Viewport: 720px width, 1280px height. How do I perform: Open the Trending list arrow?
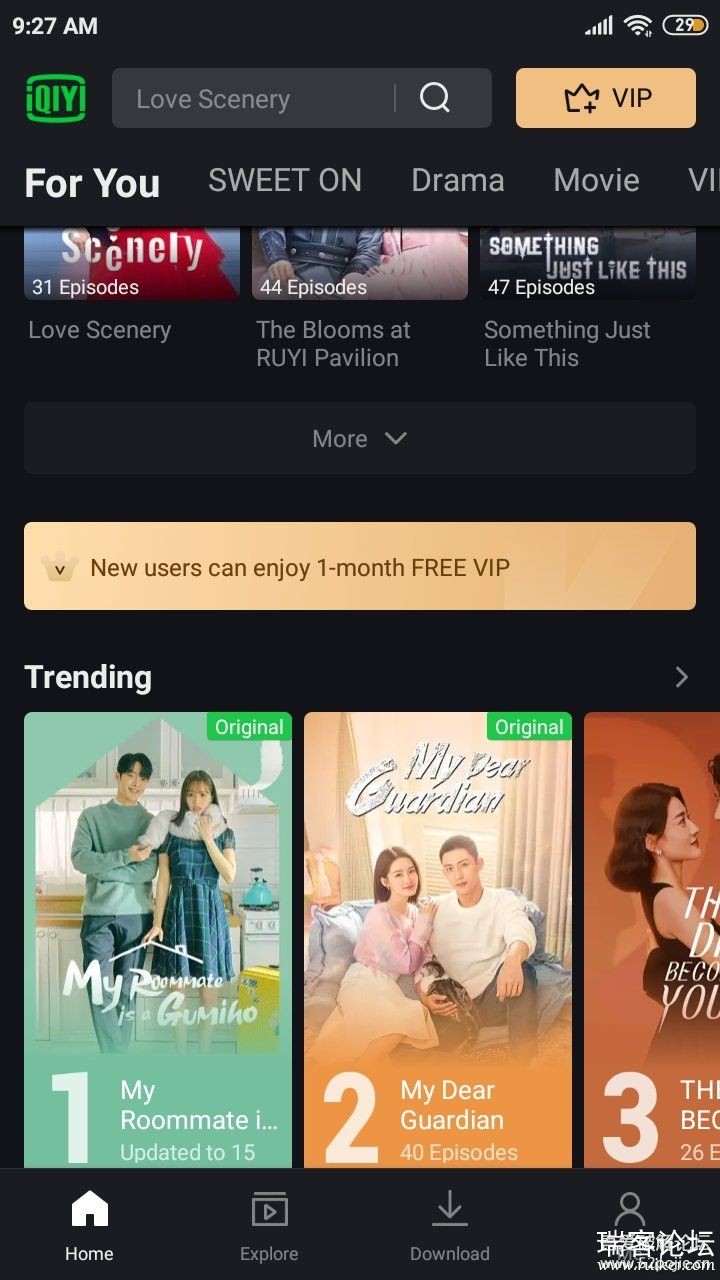click(x=681, y=678)
